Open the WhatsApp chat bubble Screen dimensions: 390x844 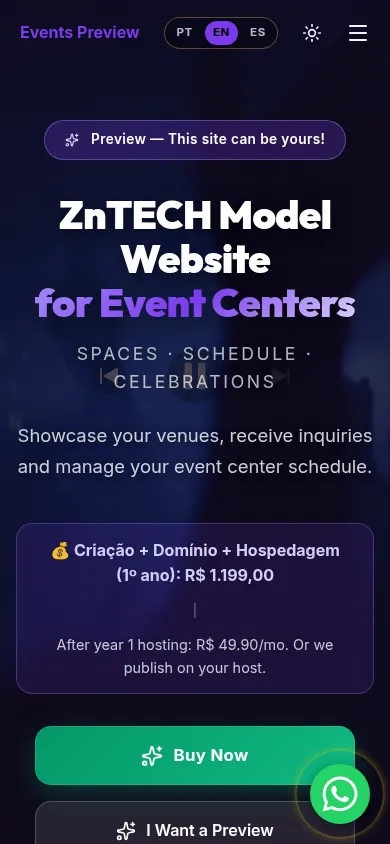(340, 794)
